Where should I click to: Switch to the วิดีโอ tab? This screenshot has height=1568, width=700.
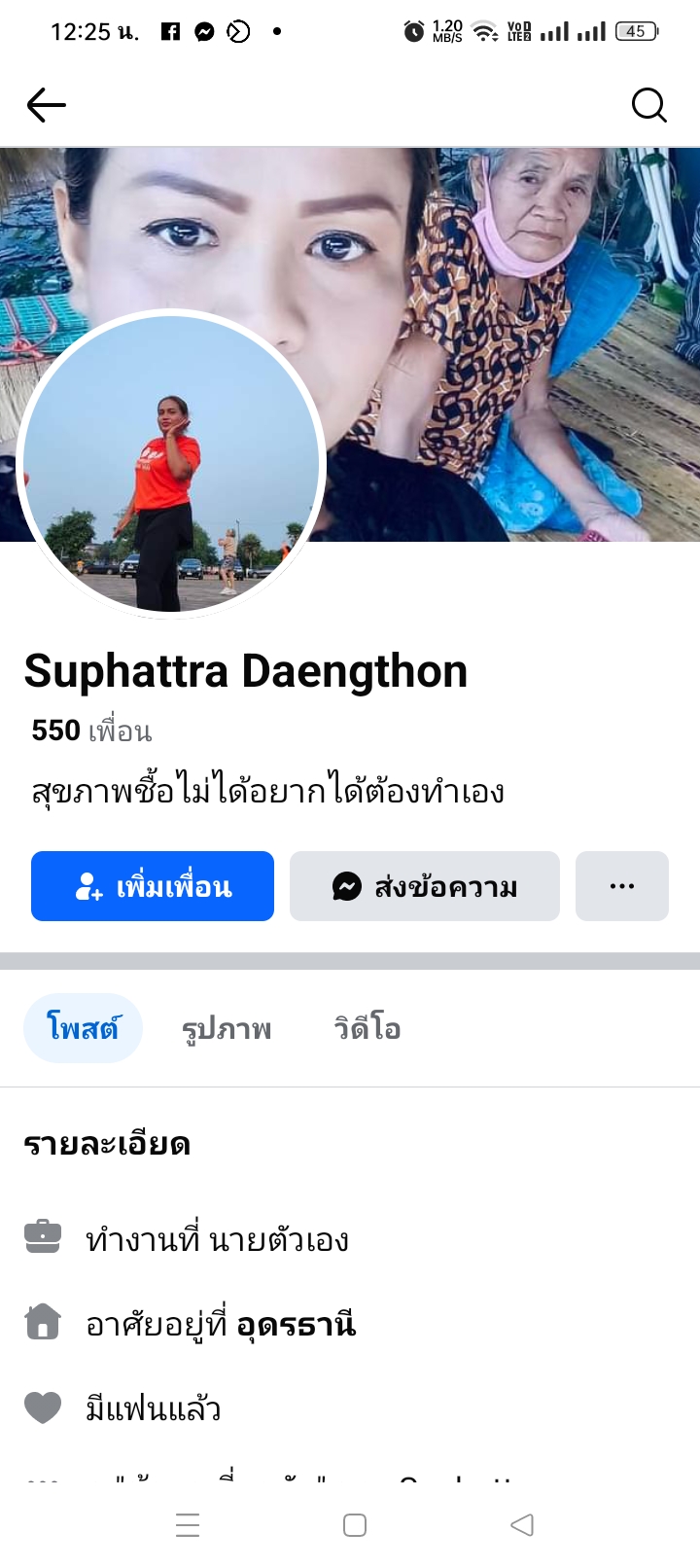367,1028
